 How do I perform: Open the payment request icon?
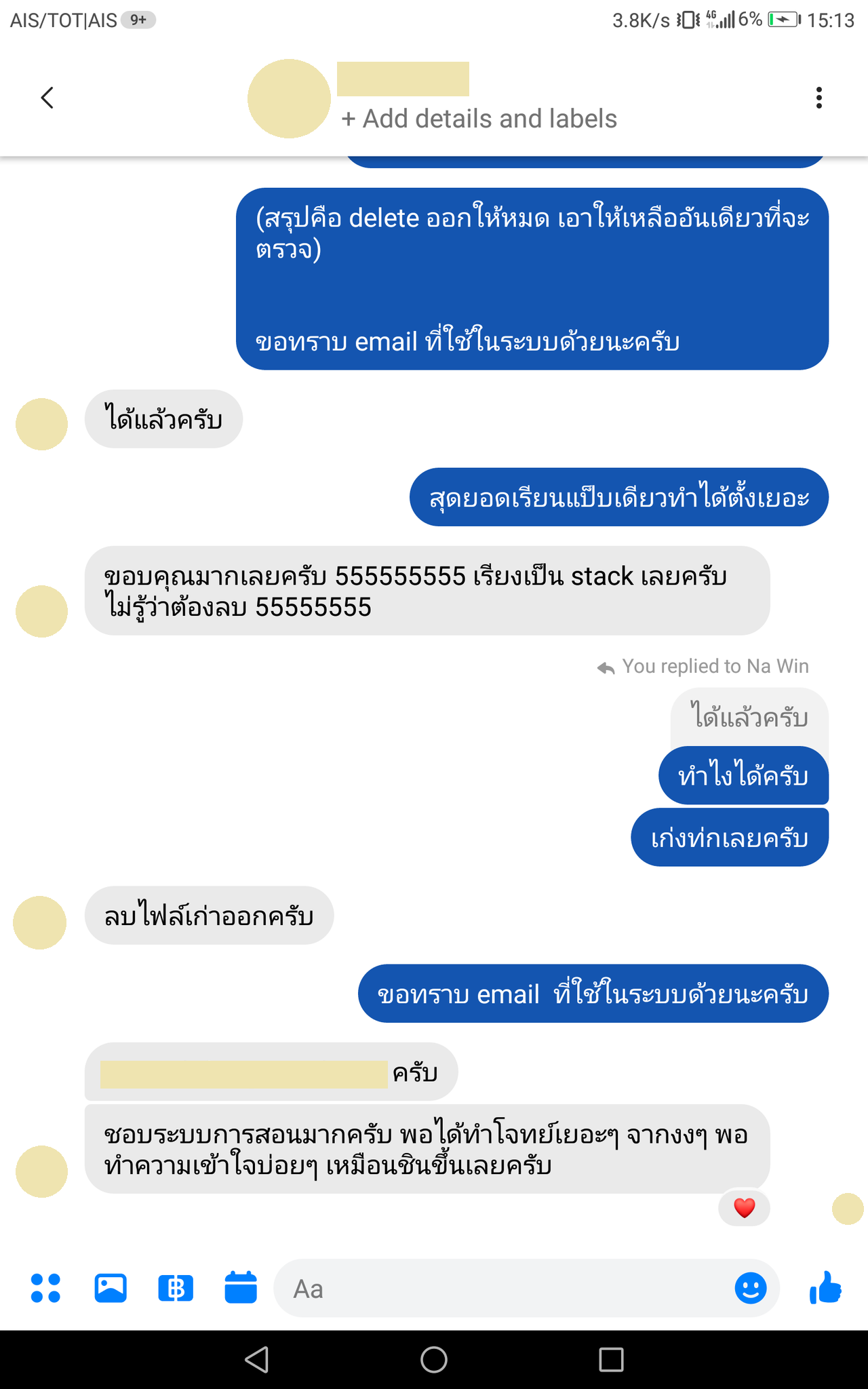176,1288
